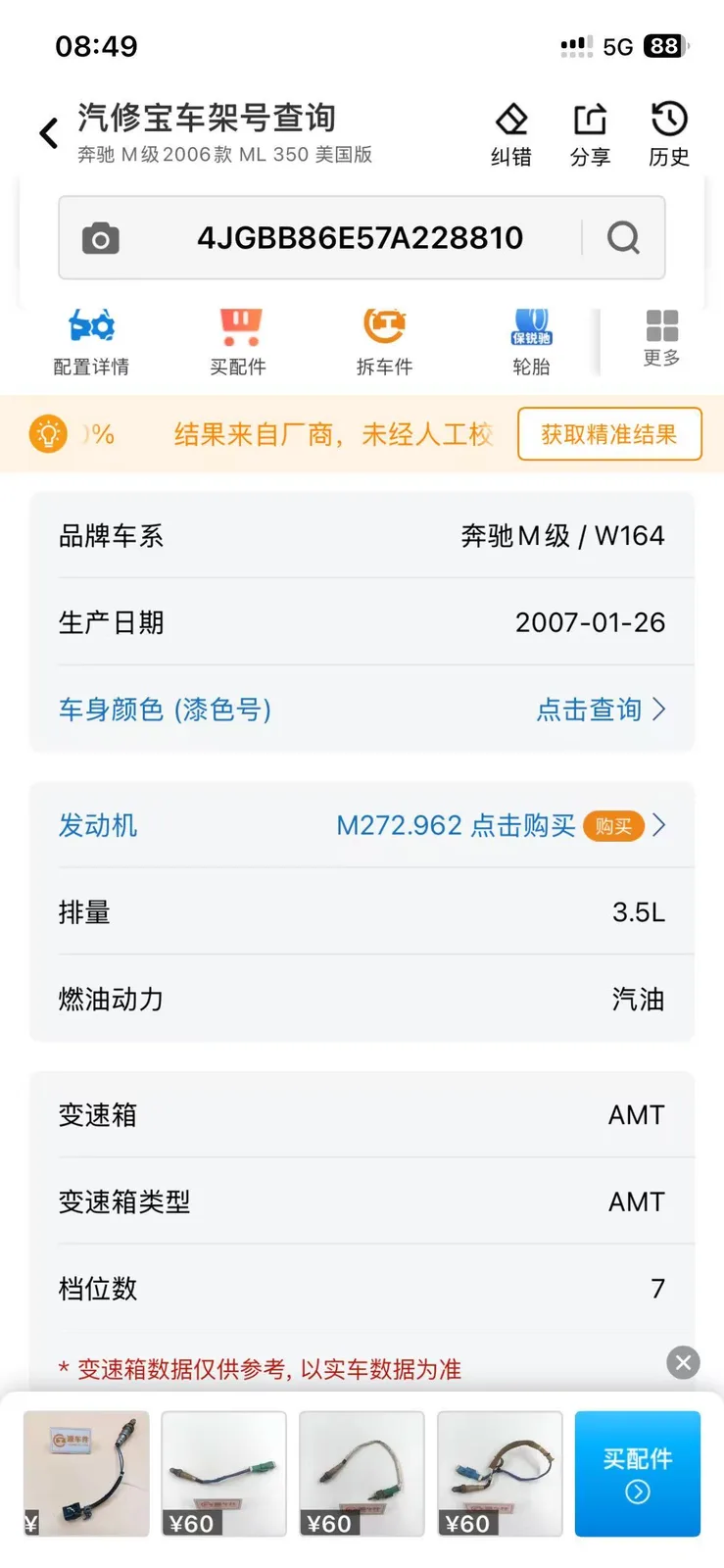The width and height of the screenshot is (724, 1568).
Task: Open the 轮胎 tire section
Action: point(531,343)
